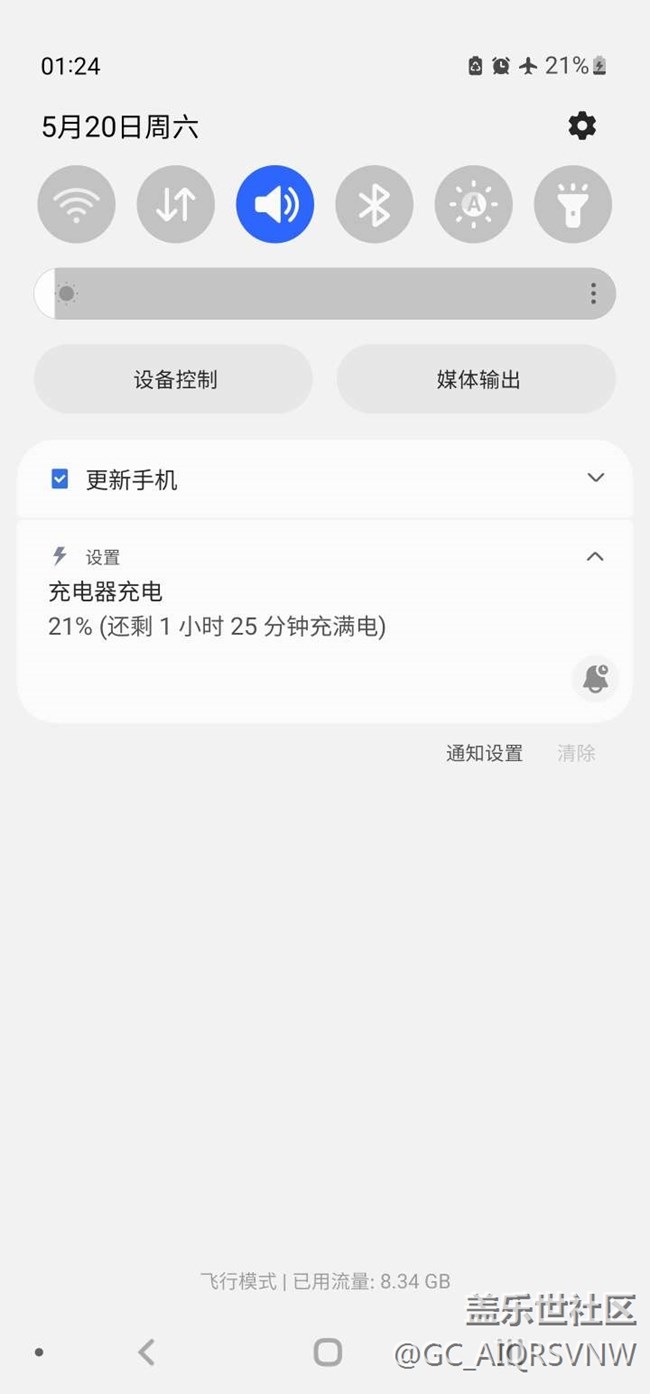650x1394 pixels.
Task: Turn on the flashlight
Action: click(x=572, y=205)
